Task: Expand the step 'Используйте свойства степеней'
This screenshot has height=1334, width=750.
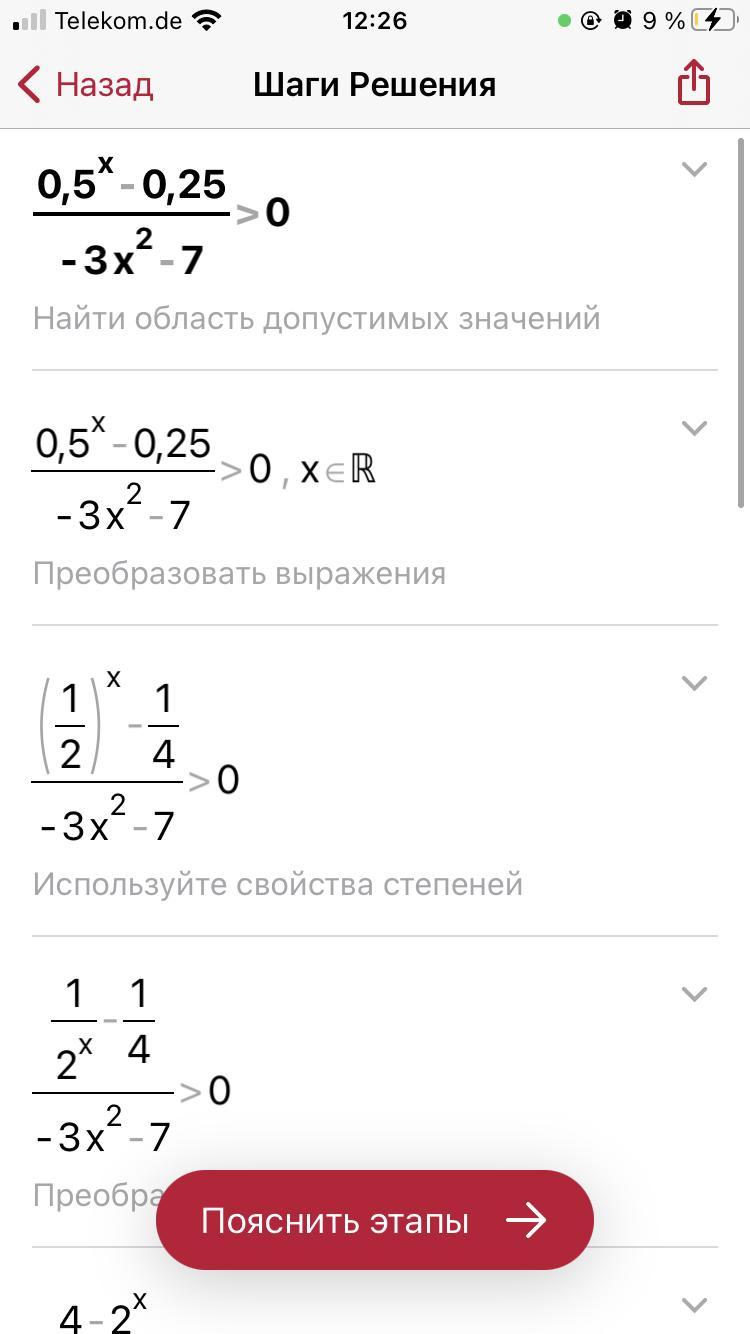Action: coord(694,683)
